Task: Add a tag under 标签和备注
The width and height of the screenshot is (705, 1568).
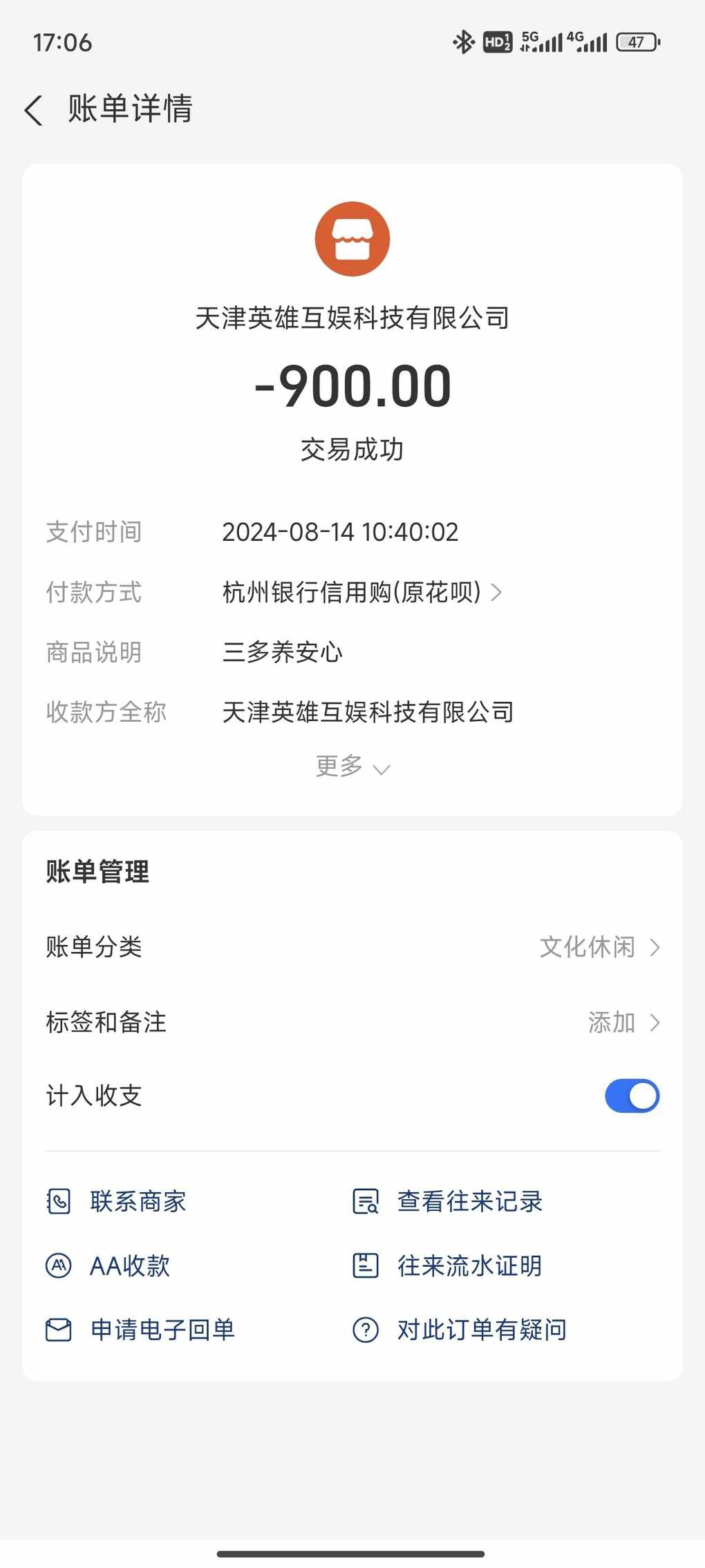Action: 352,1022
